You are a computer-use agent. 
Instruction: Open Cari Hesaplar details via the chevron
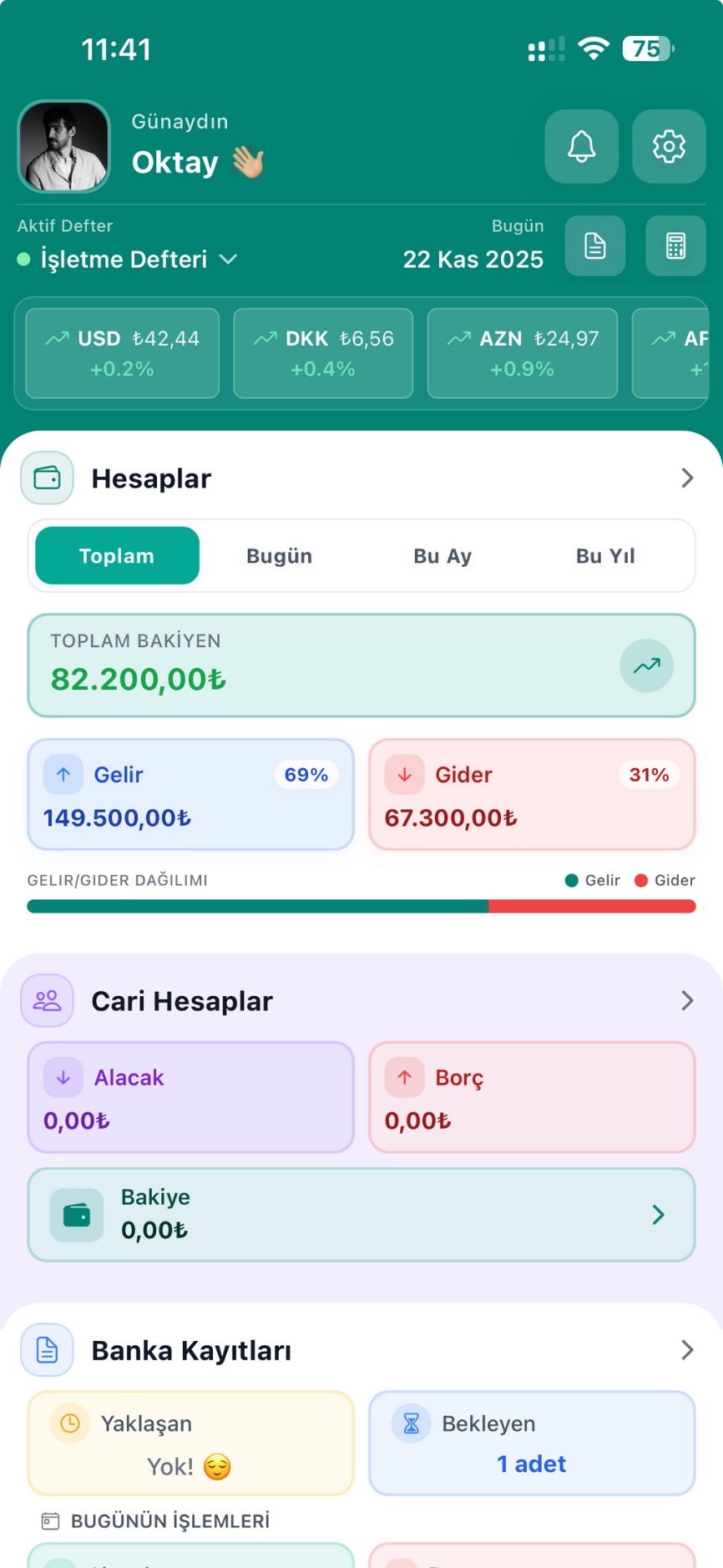(686, 1000)
